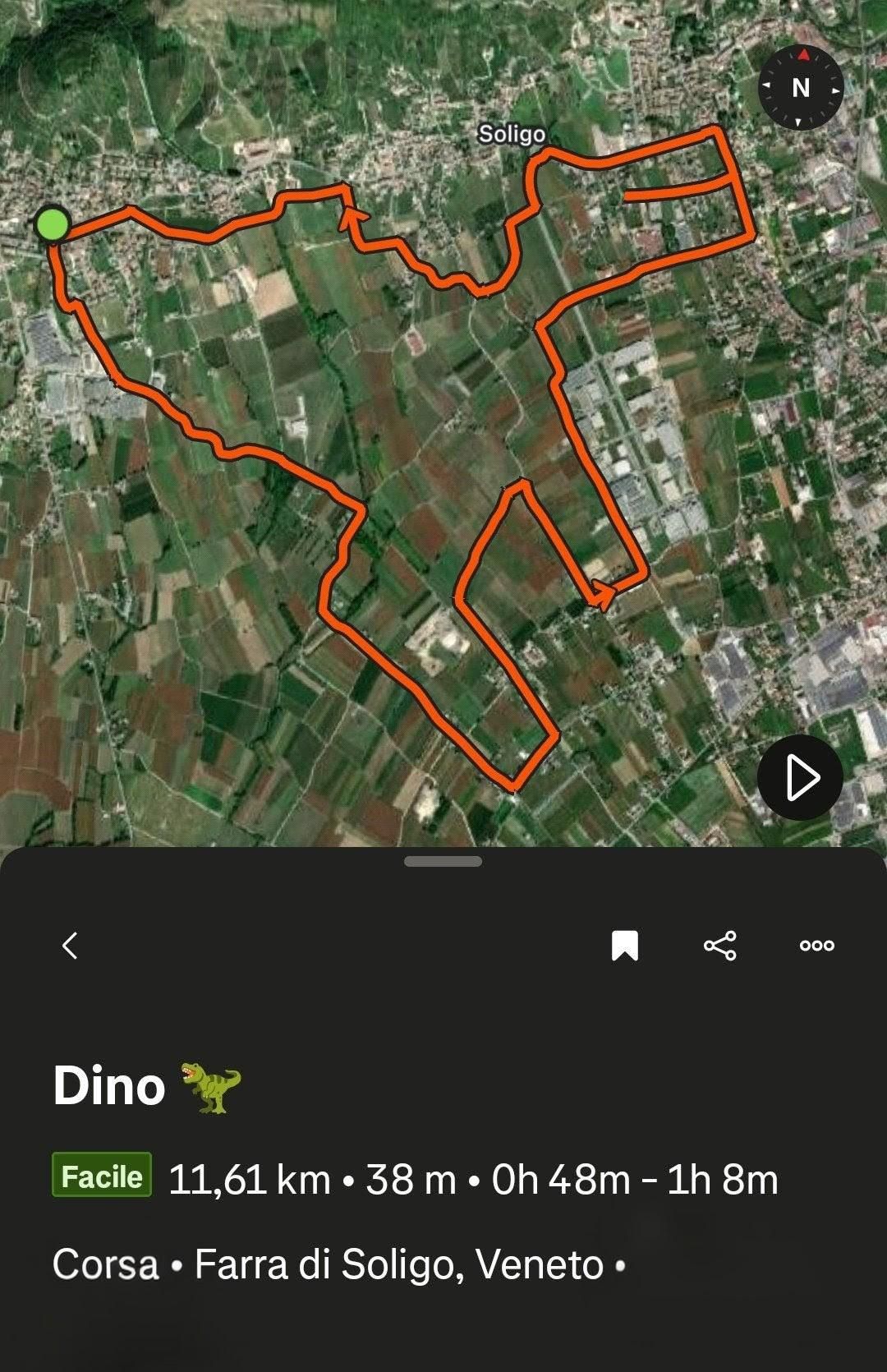Share the Dino route
The height and width of the screenshot is (1372, 887).
coord(720,946)
